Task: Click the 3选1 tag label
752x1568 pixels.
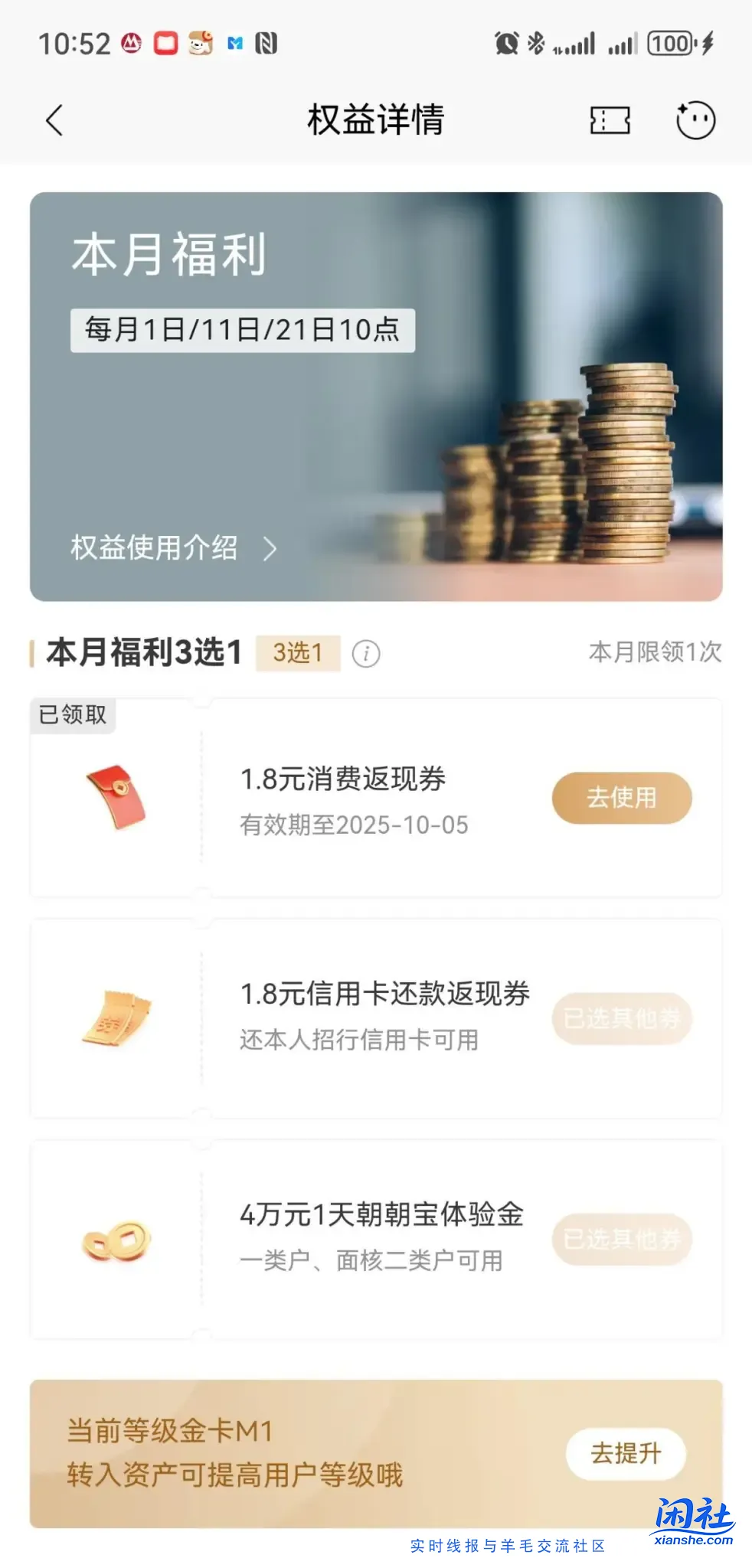Action: [x=297, y=653]
